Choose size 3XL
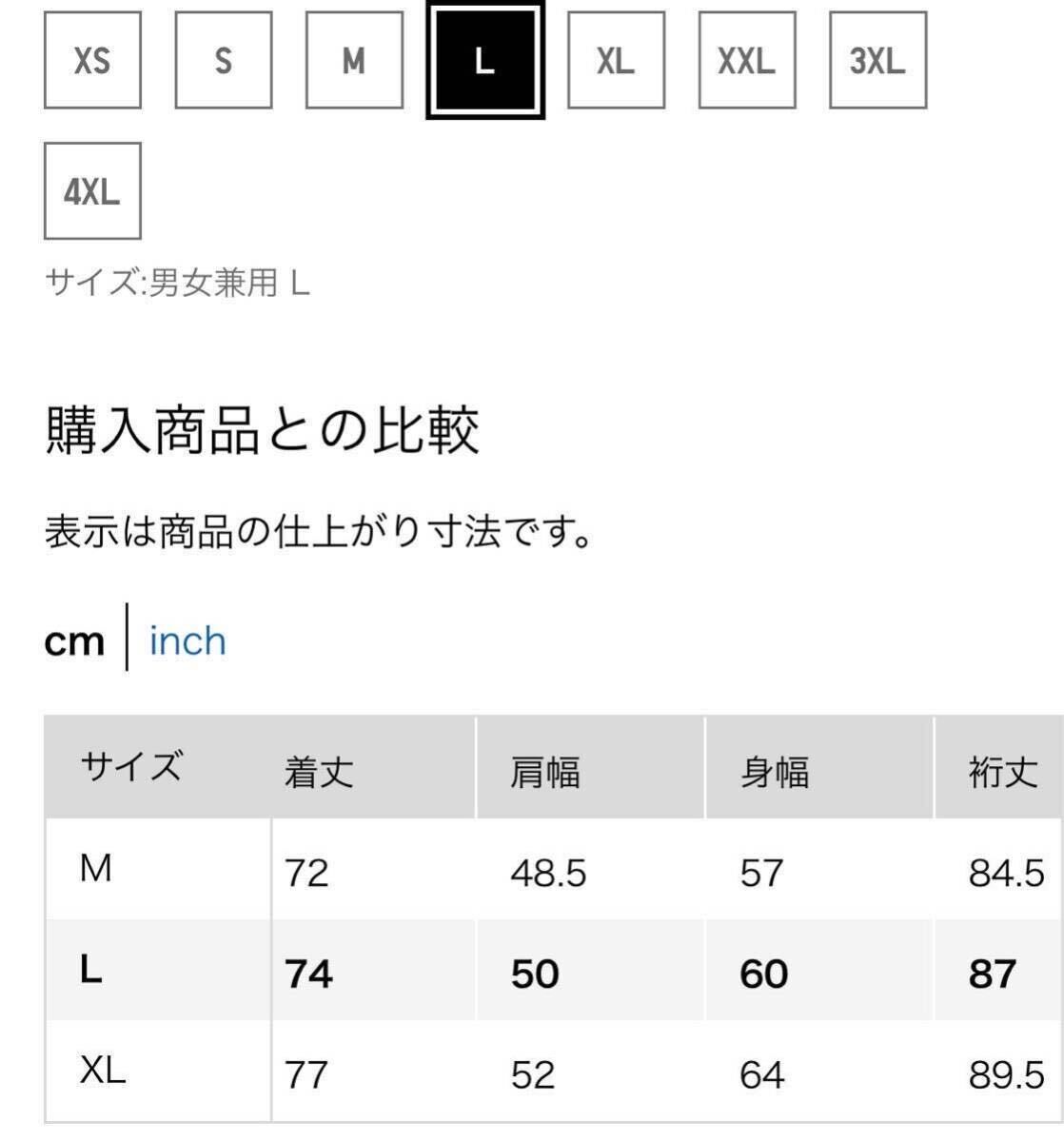This screenshot has width=1064, height=1142. pyautogui.click(x=878, y=61)
